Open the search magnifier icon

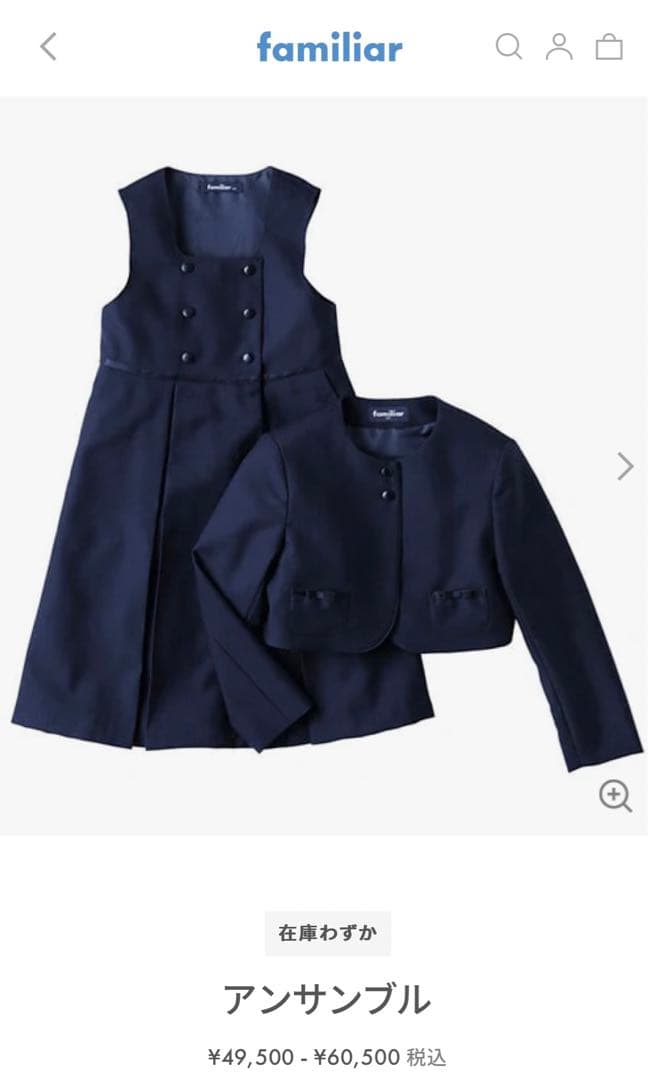point(509,47)
